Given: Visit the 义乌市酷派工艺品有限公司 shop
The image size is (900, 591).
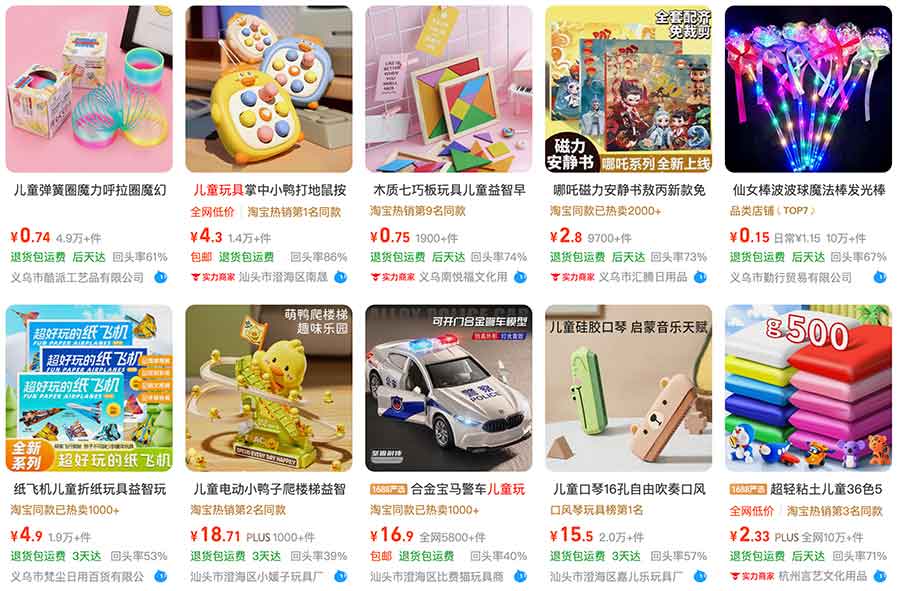Looking at the screenshot, I should point(77,277).
